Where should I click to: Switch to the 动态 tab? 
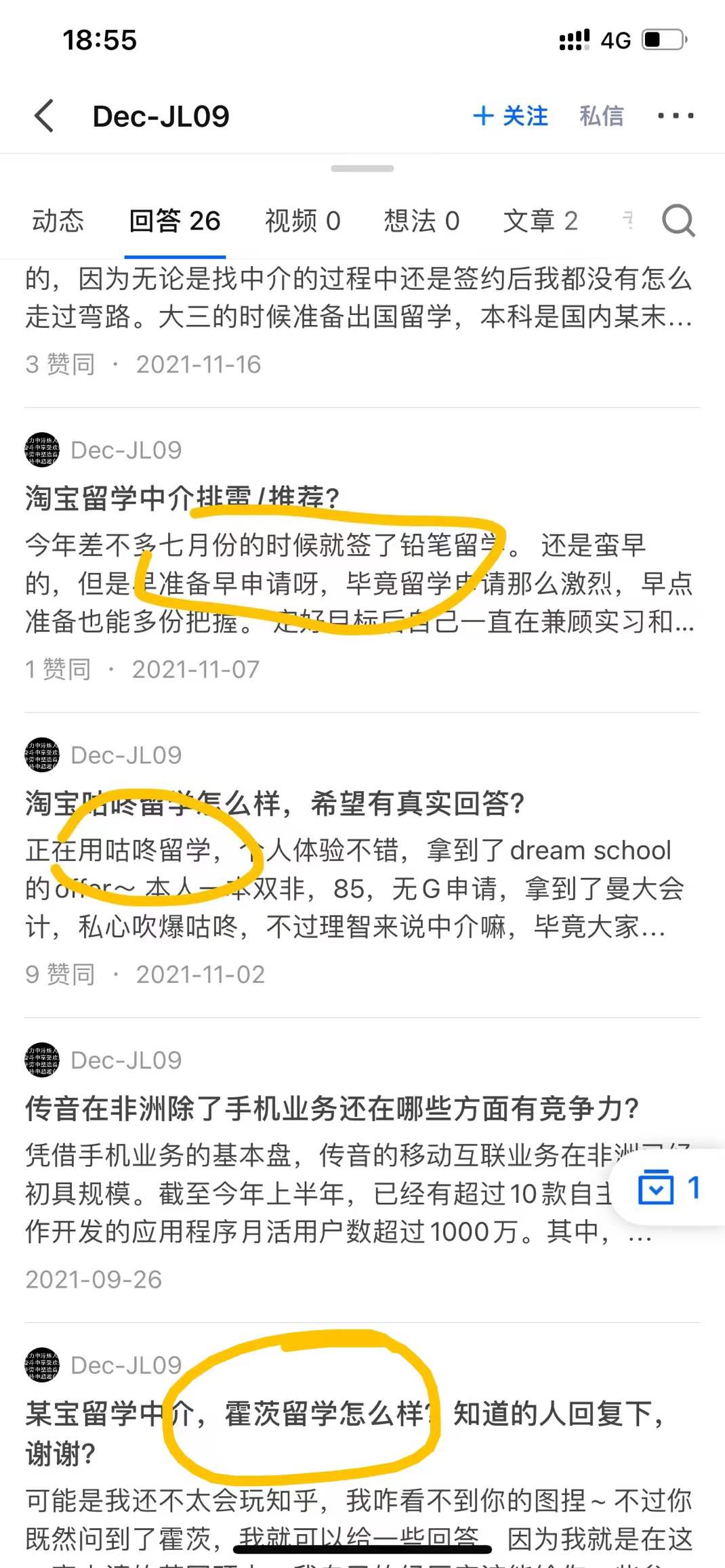pos(58,221)
